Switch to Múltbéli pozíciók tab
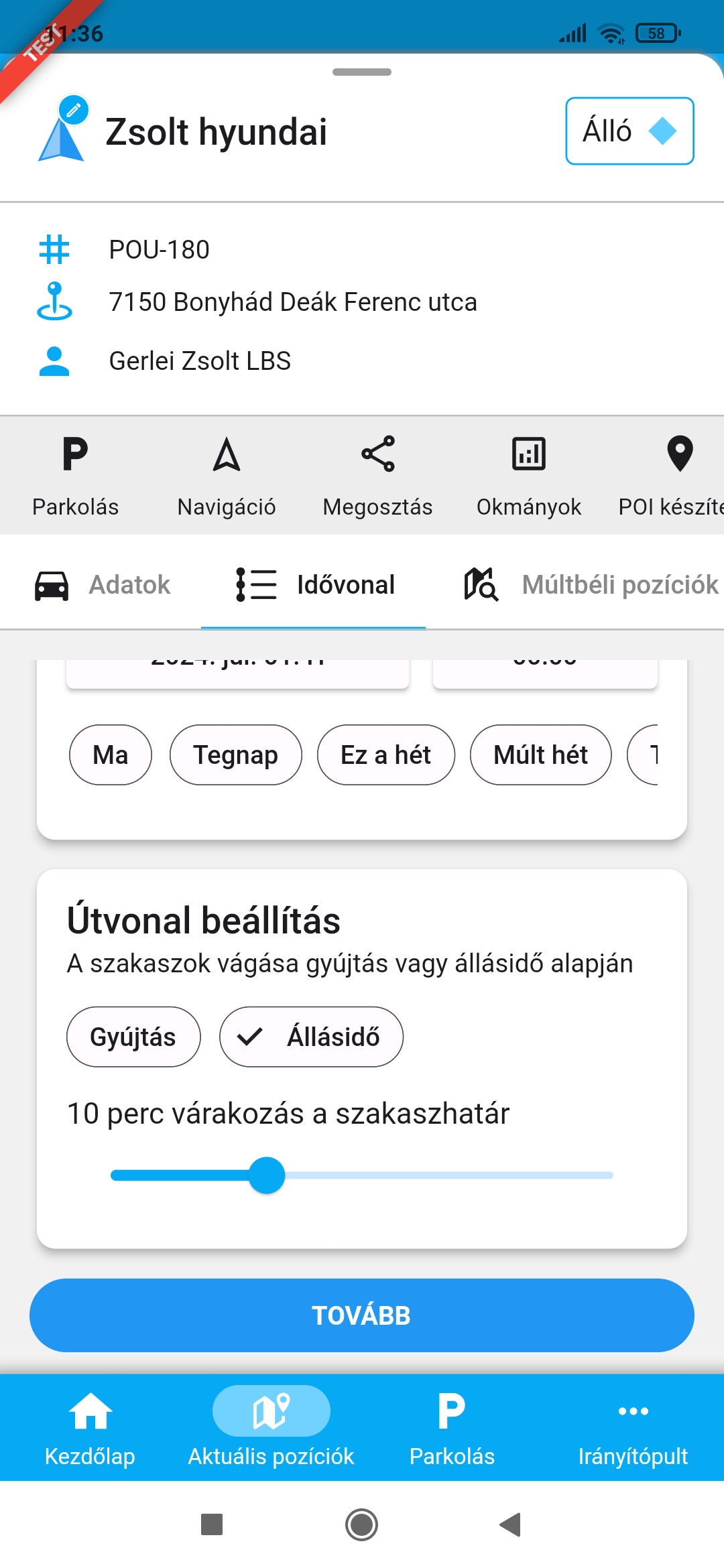Screen dimensions: 724x1568 click(590, 585)
